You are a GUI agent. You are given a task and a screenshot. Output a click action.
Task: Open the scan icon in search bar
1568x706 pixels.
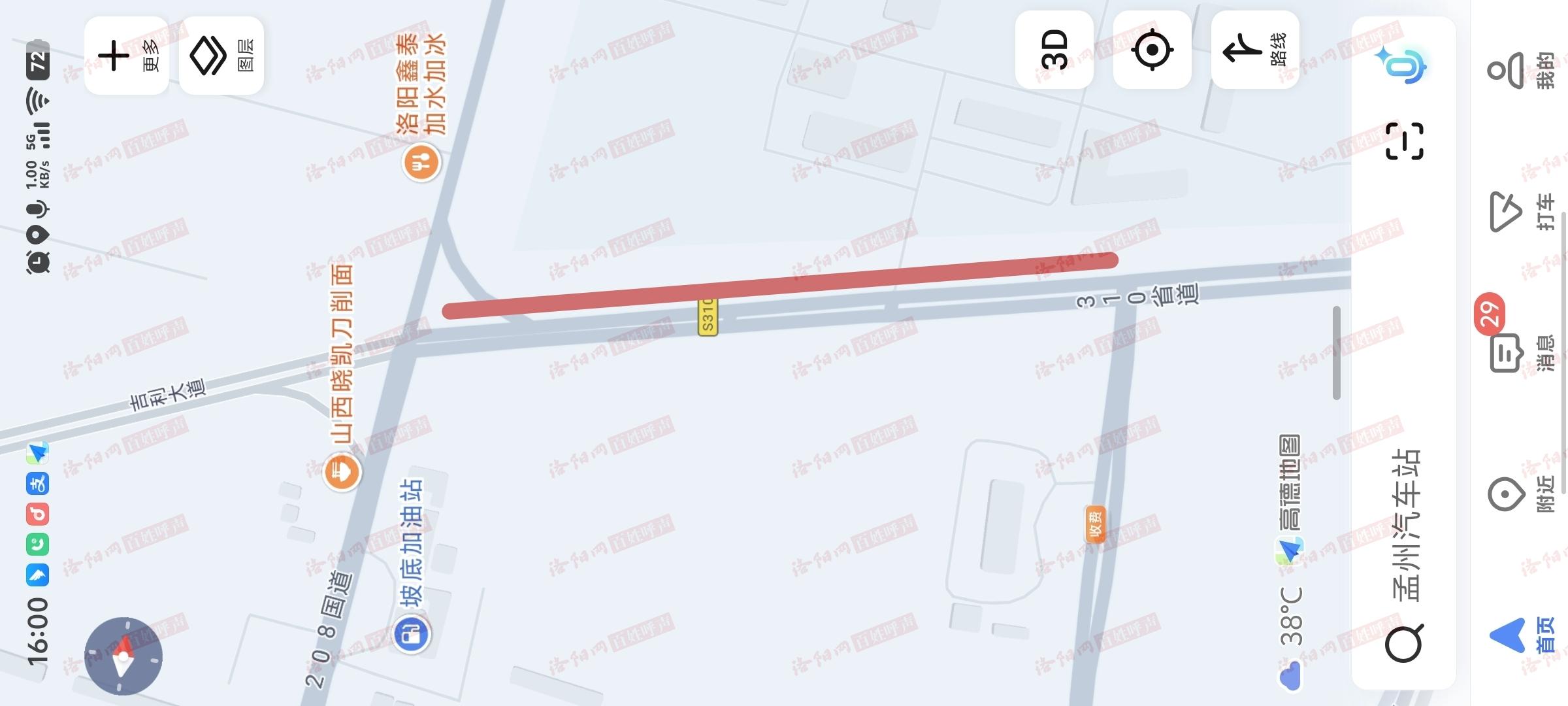1404,141
